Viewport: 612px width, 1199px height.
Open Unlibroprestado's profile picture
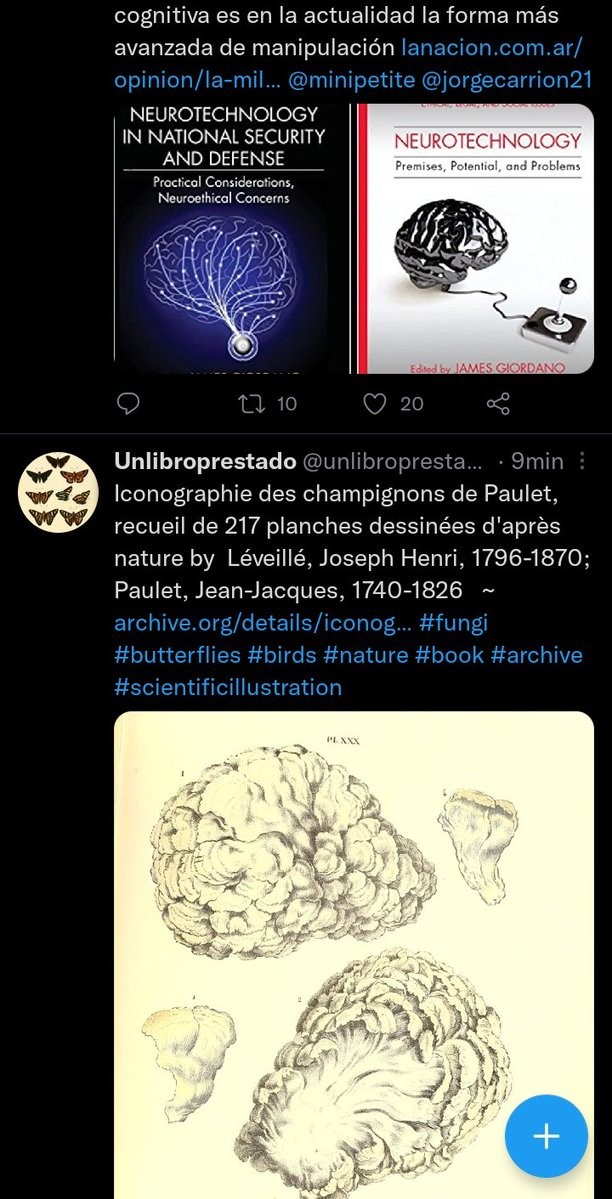pos(59,491)
